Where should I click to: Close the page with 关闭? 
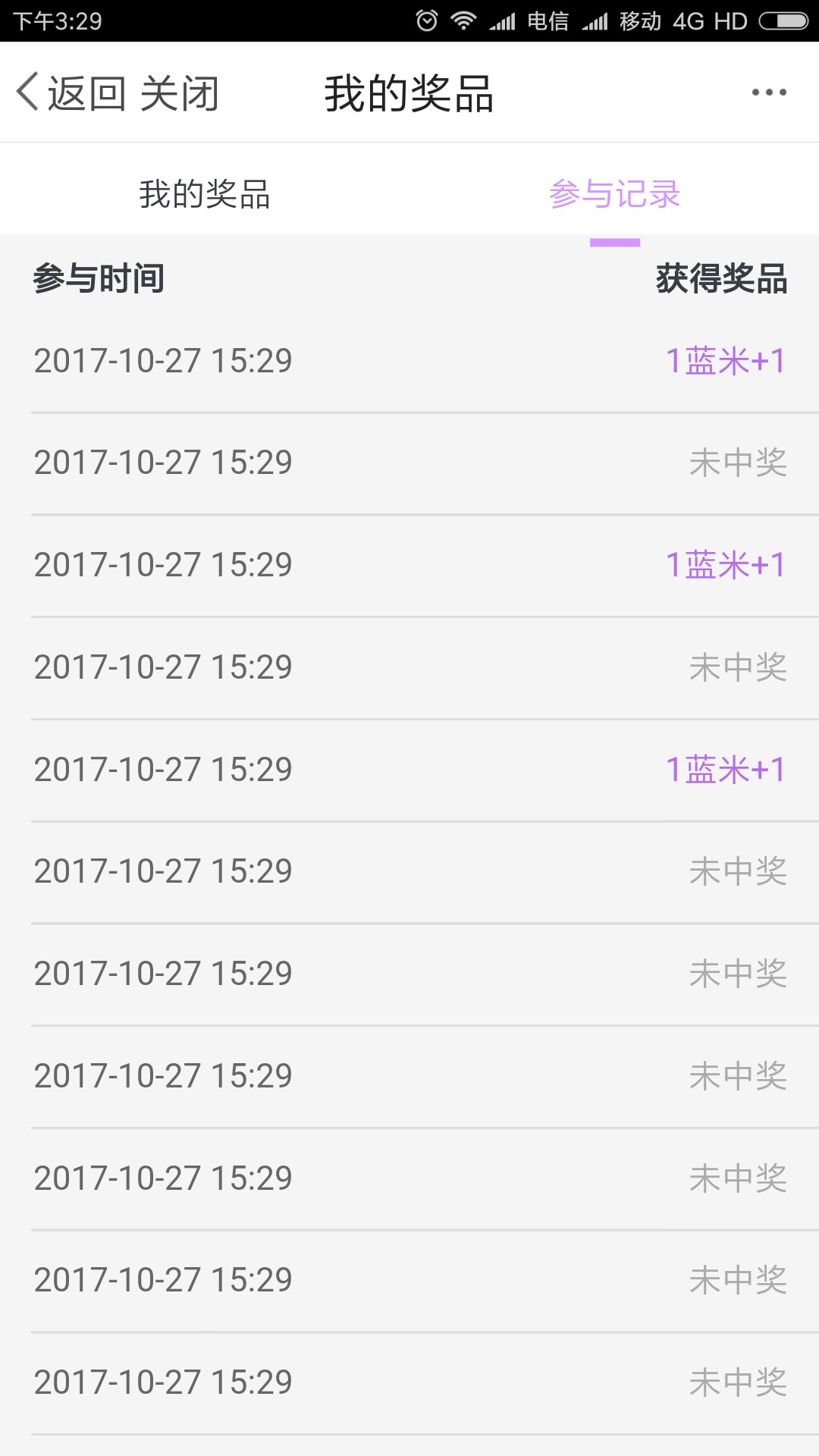pyautogui.click(x=180, y=93)
